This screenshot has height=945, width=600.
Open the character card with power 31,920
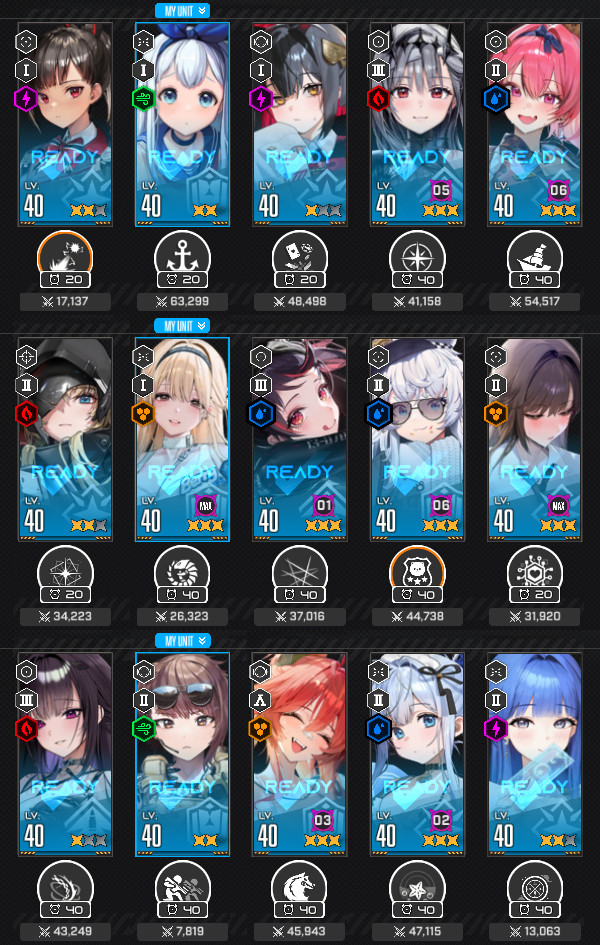click(534, 439)
